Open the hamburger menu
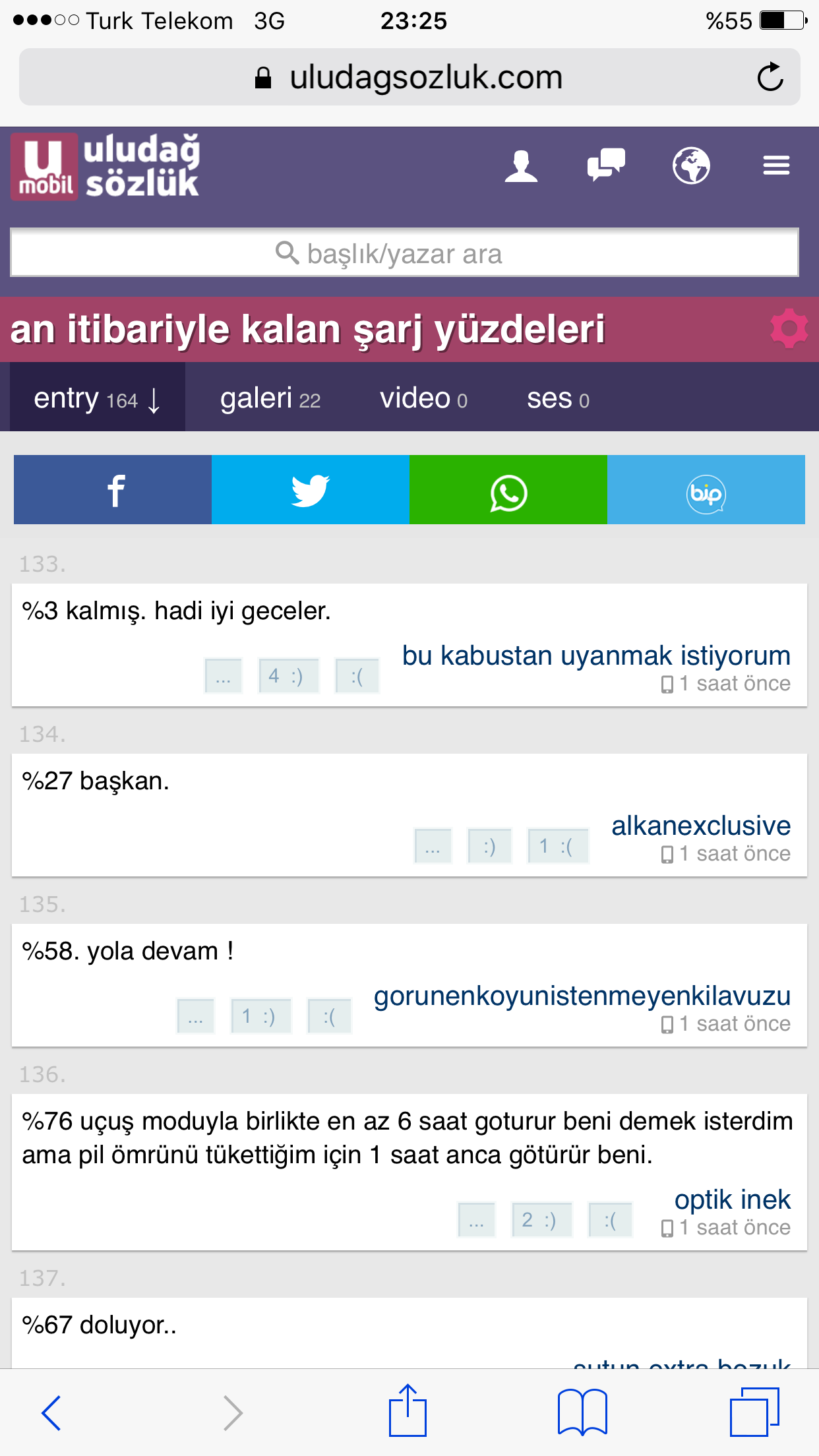Image resolution: width=819 pixels, height=1456 pixels. 776,166
